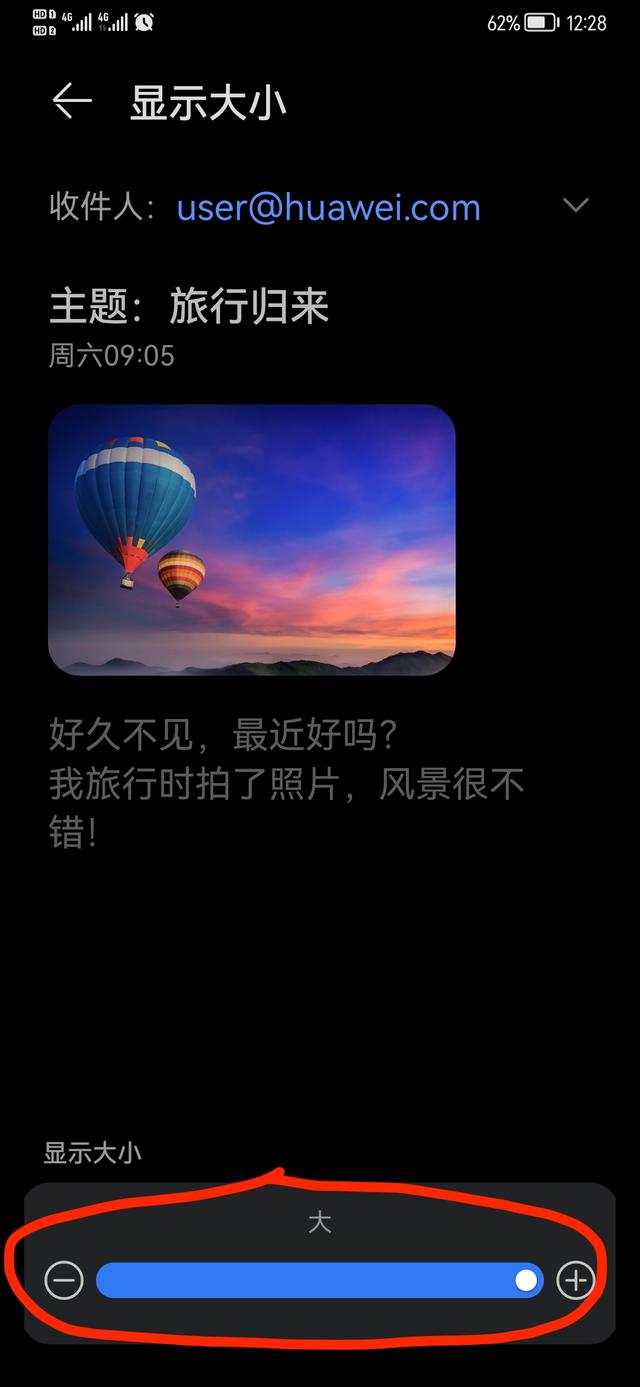Viewport: 640px width, 1387px height.
Task: Go back from the 显示大小 screen
Action: (72, 102)
